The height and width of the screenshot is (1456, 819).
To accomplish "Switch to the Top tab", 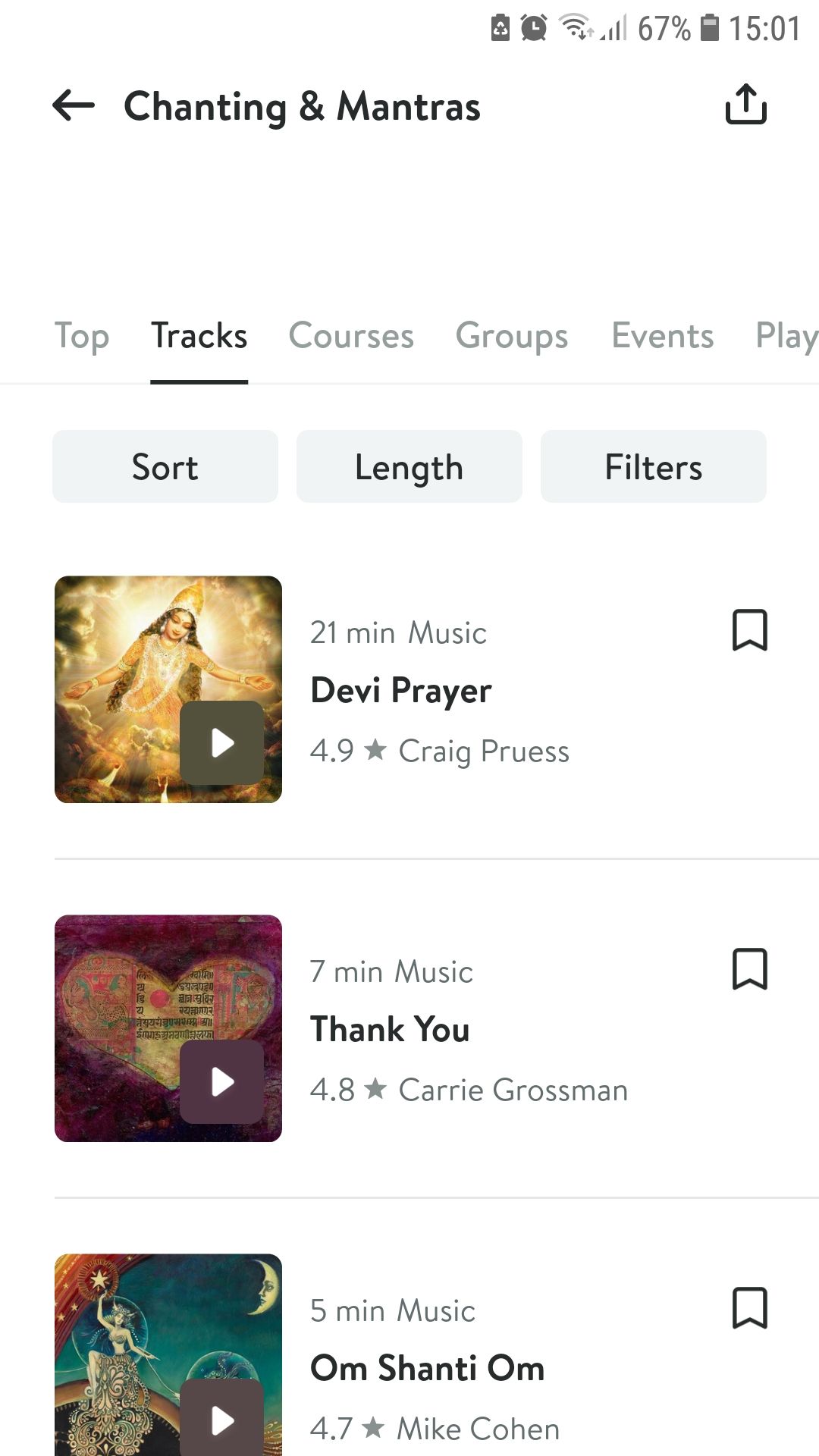I will [x=82, y=336].
